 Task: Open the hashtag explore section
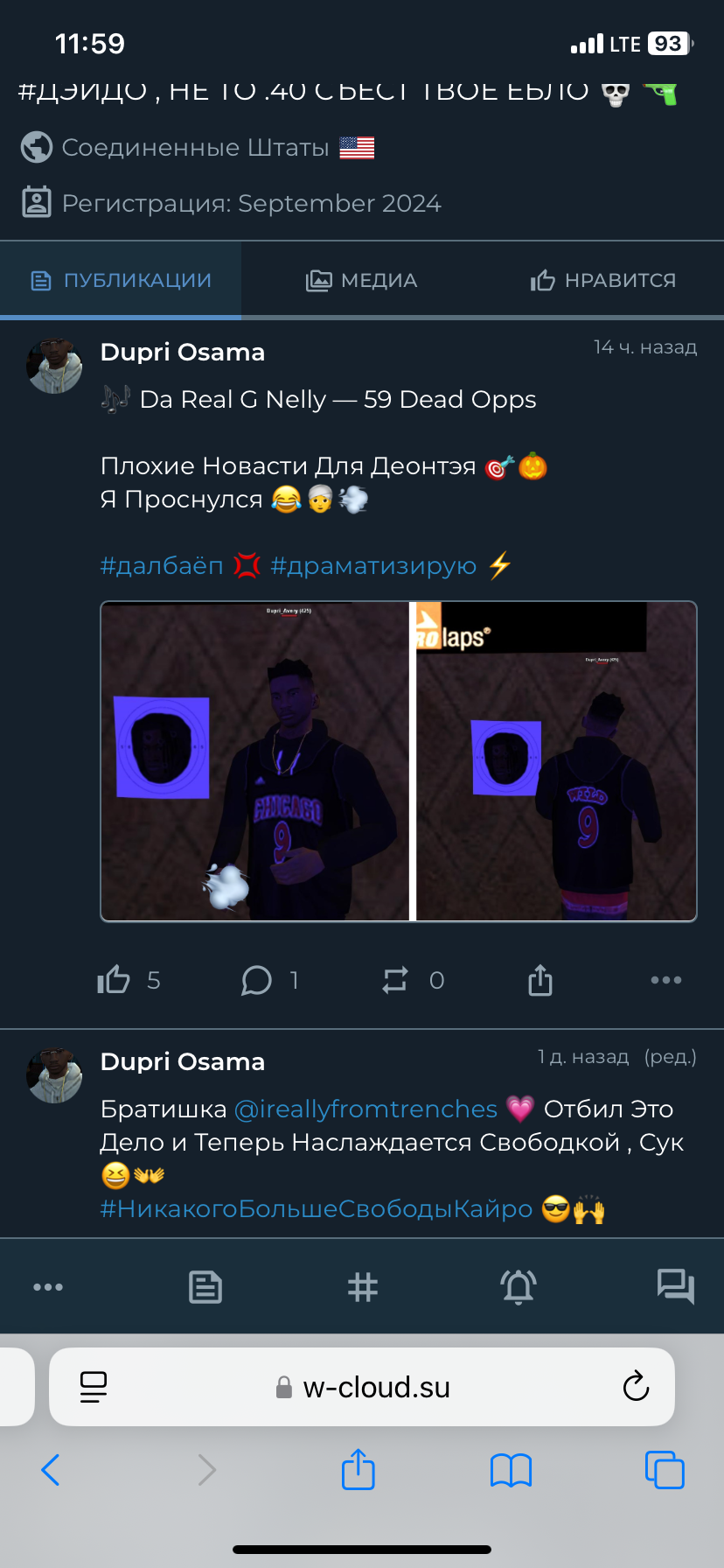362,1287
